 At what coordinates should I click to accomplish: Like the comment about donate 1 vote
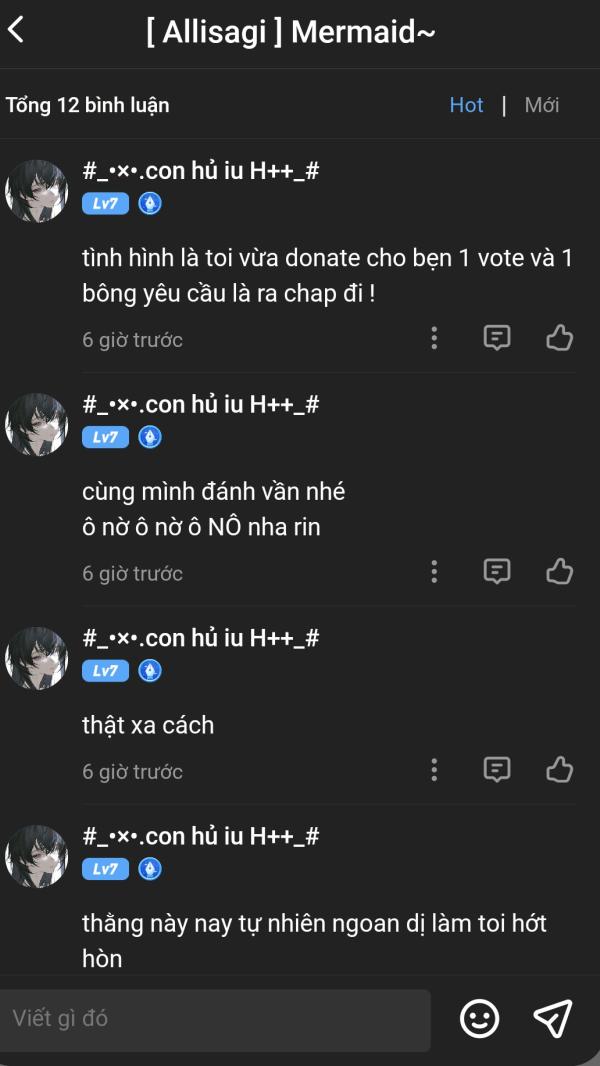(x=559, y=338)
